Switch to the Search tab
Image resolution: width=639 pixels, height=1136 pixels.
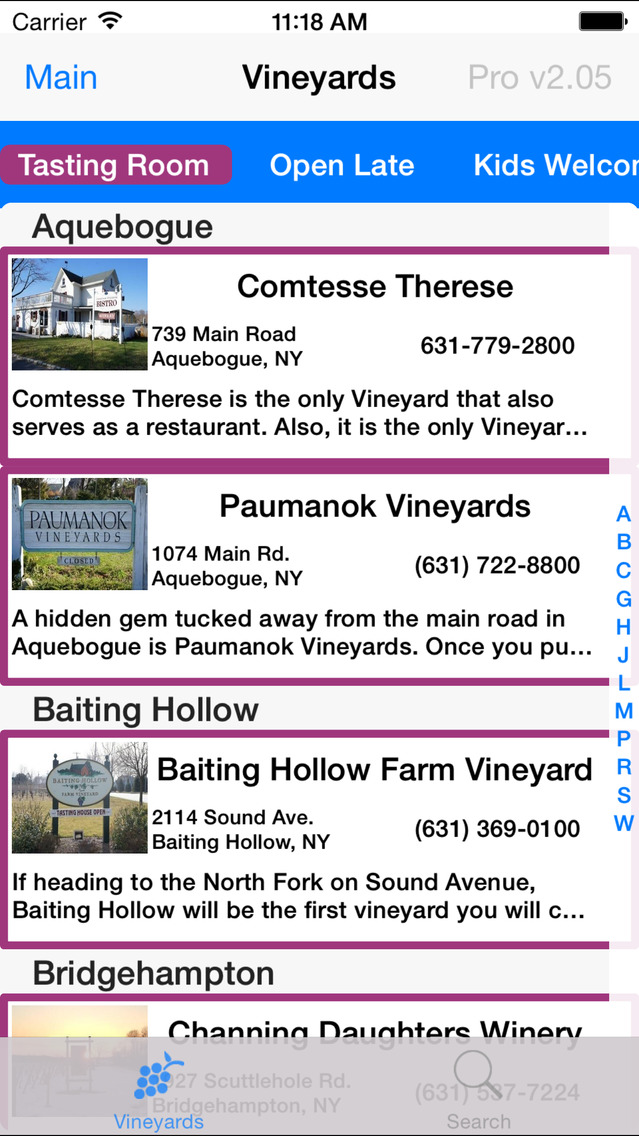478,1090
